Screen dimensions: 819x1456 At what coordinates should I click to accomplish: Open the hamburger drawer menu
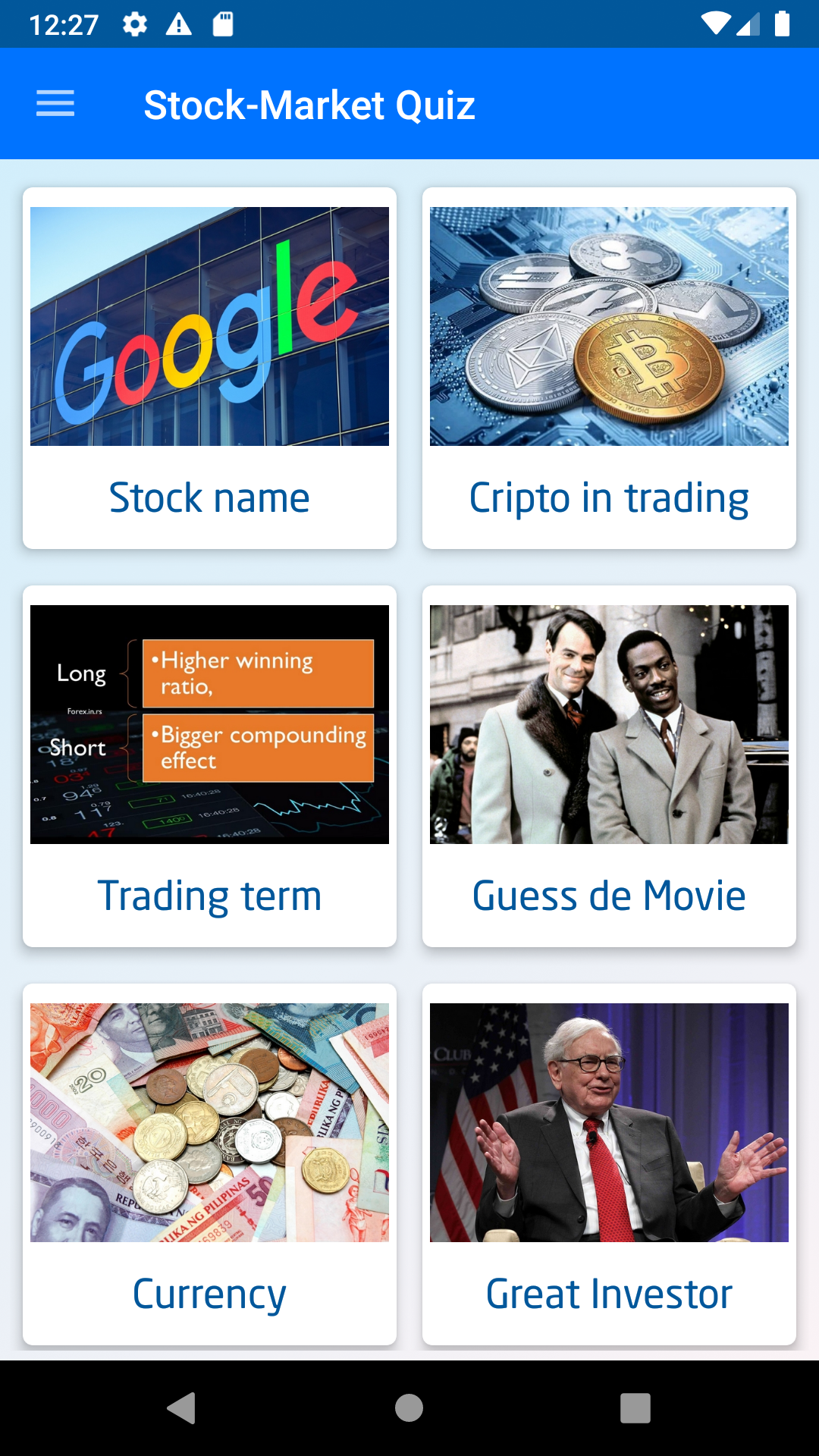pos(55,104)
